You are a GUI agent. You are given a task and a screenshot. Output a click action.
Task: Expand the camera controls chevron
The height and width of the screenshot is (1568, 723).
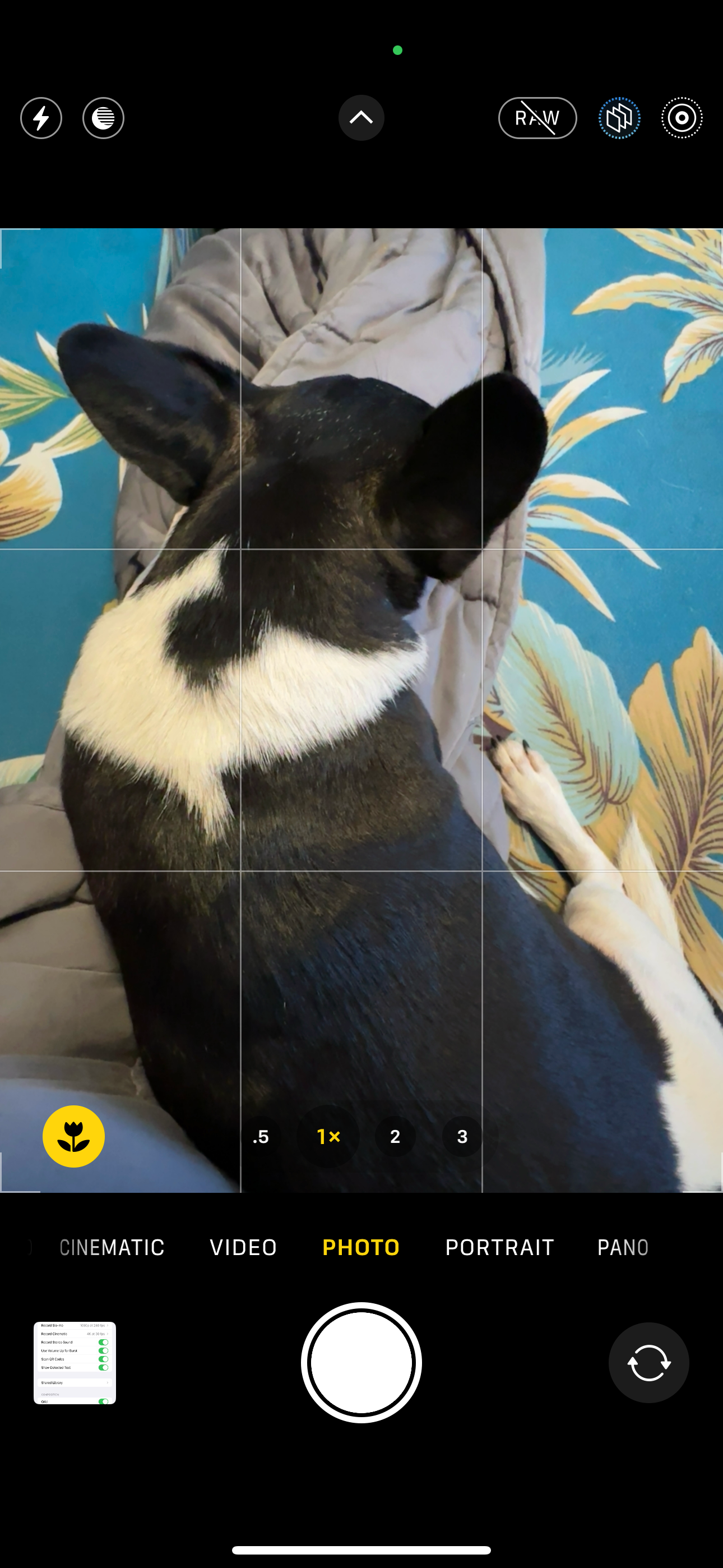pos(361,117)
